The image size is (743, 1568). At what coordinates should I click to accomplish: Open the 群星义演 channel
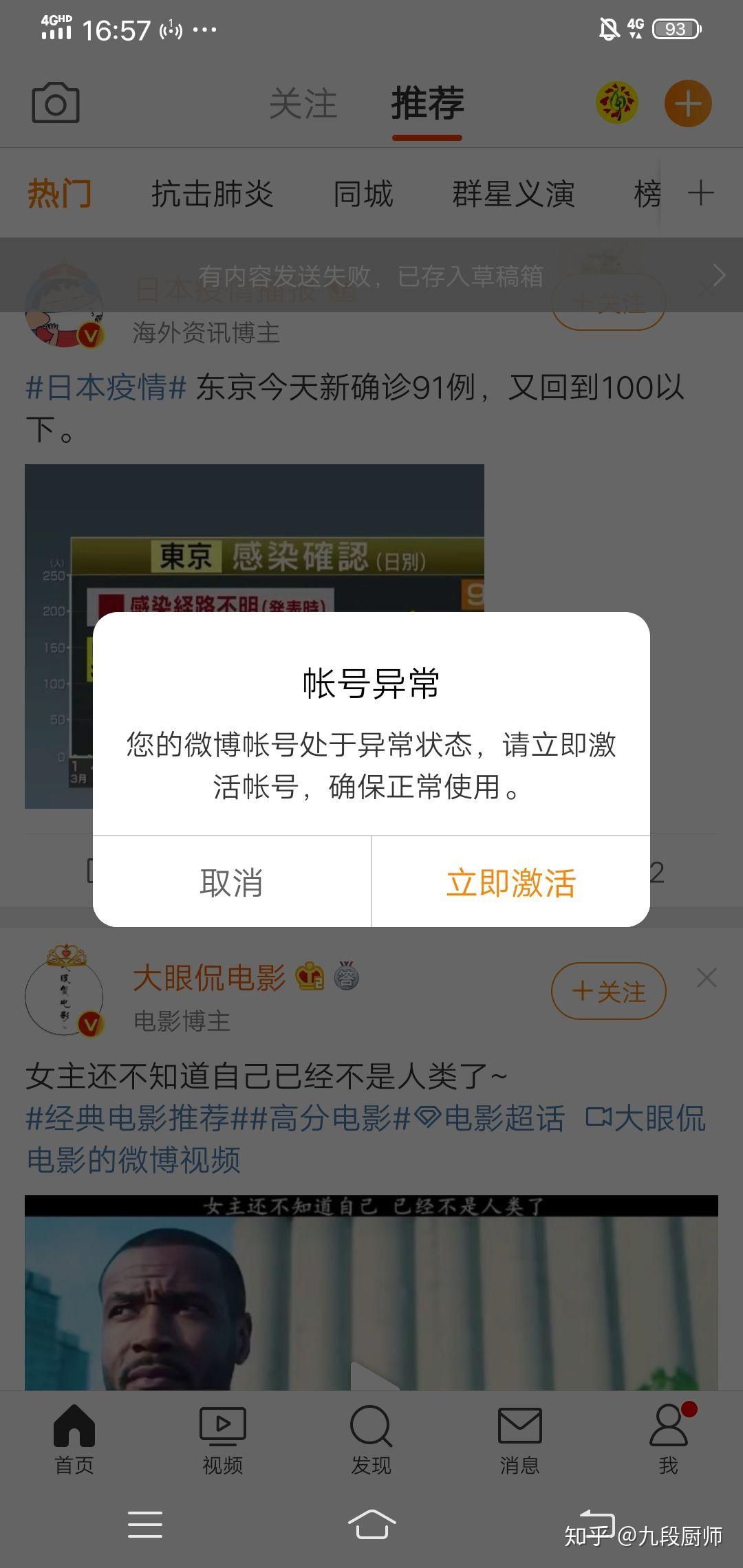(513, 193)
